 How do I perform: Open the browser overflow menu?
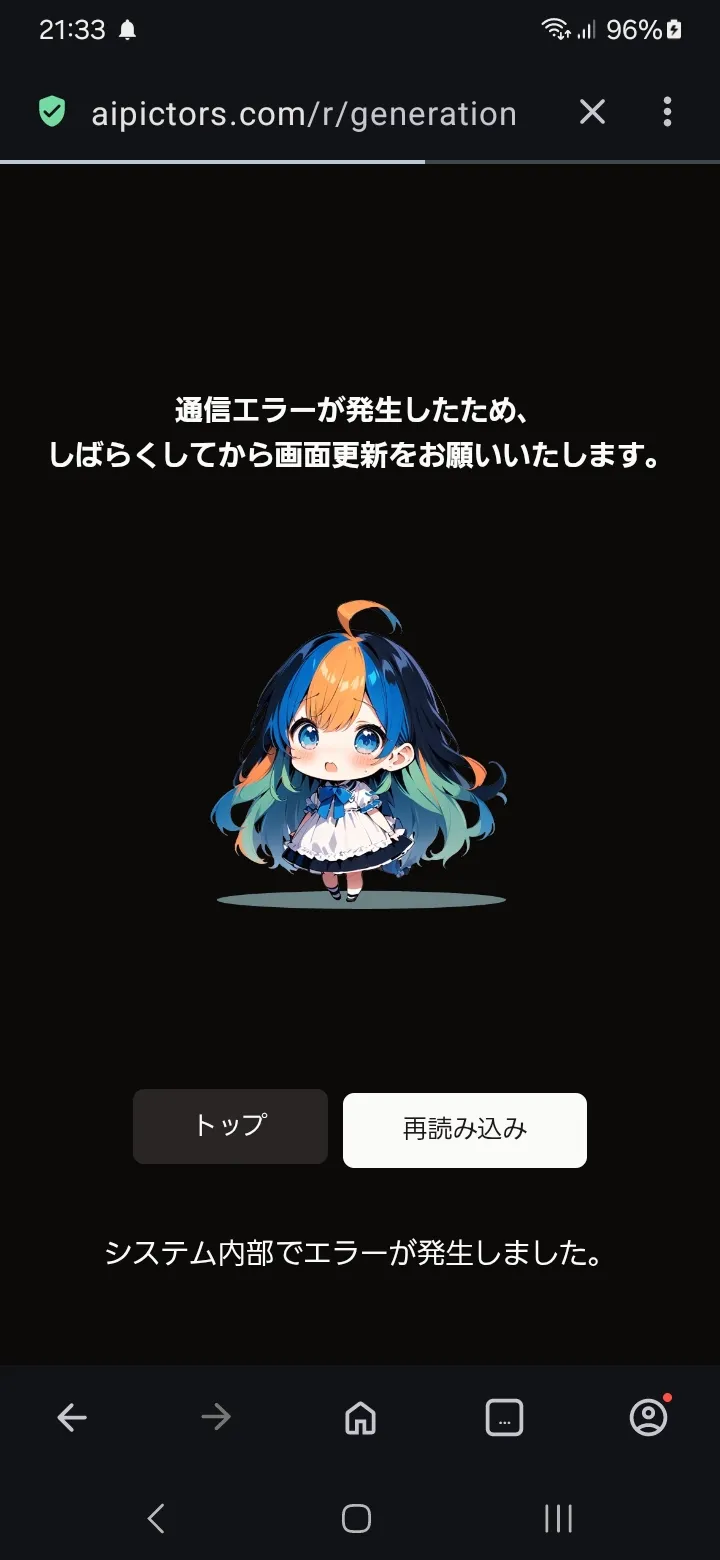667,113
